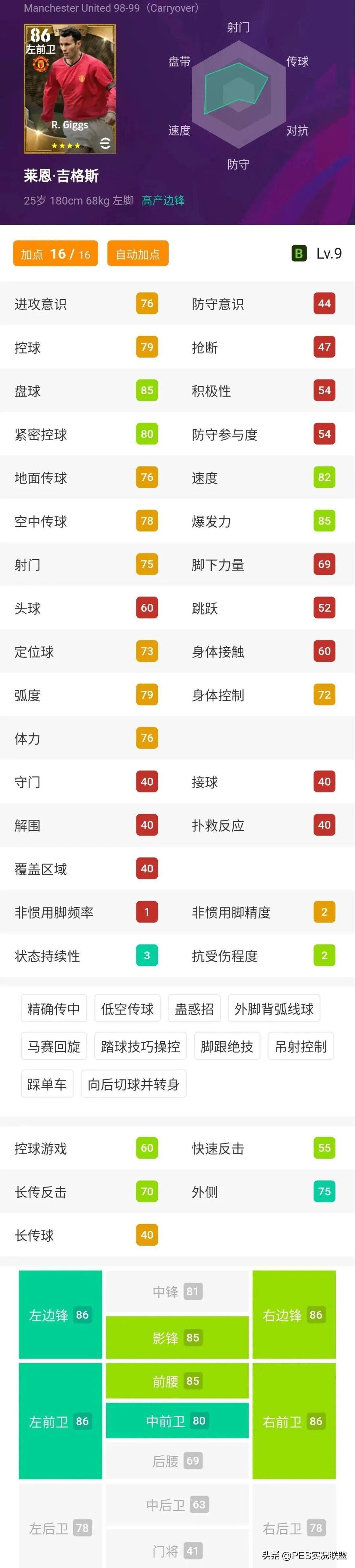Select the 踏球技巧操控 skill chip
Image resolution: width=355 pixels, height=1568 pixels.
[141, 1046]
